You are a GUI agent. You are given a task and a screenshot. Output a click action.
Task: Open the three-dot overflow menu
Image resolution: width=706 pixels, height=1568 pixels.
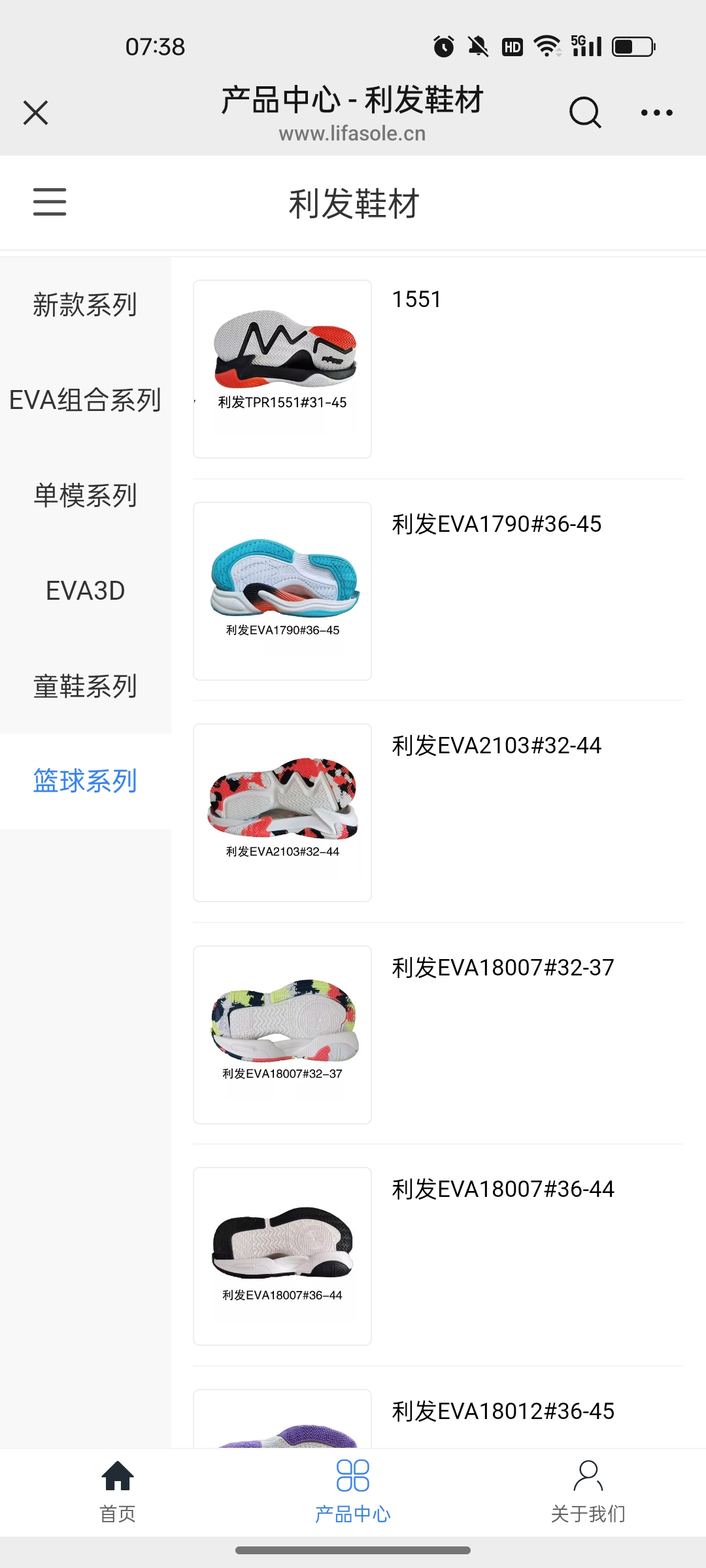656,112
